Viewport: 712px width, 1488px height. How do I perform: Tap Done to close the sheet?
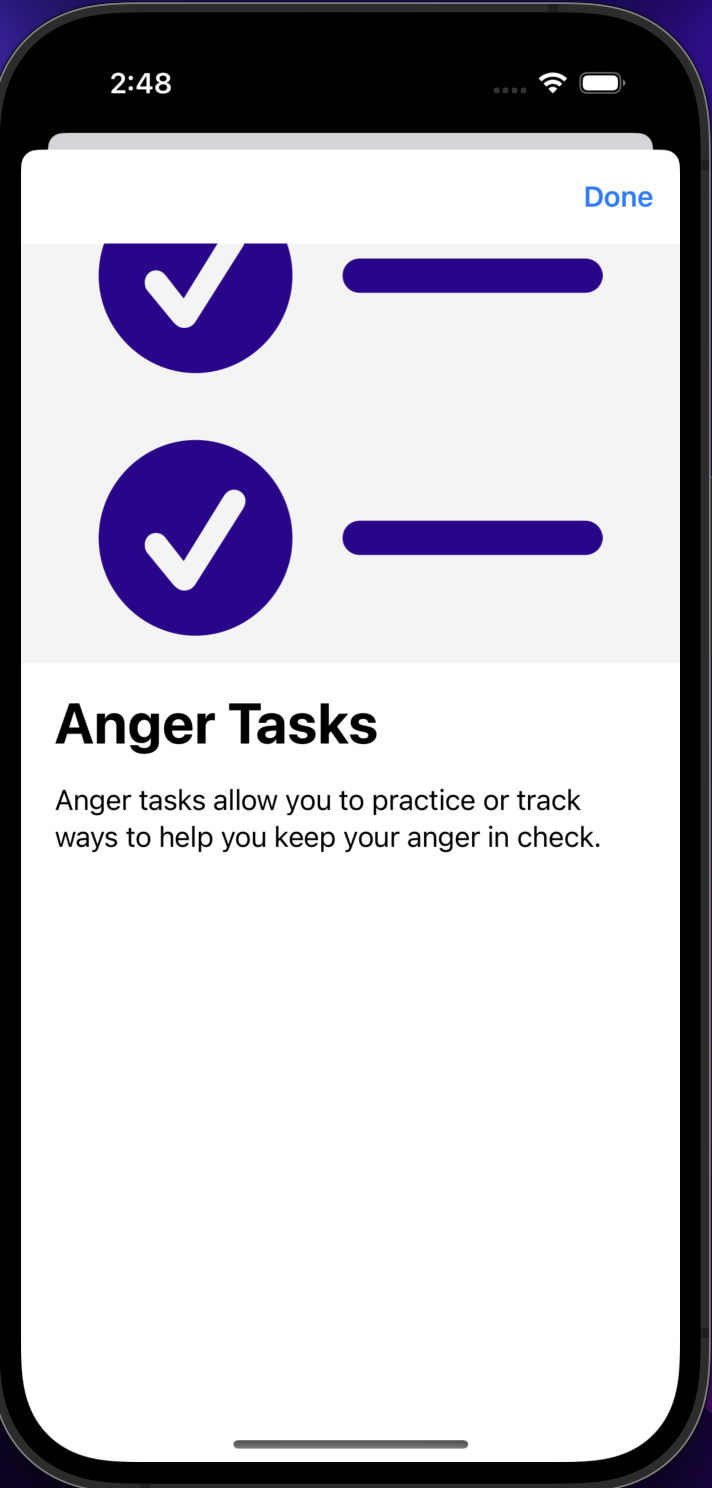tap(618, 197)
